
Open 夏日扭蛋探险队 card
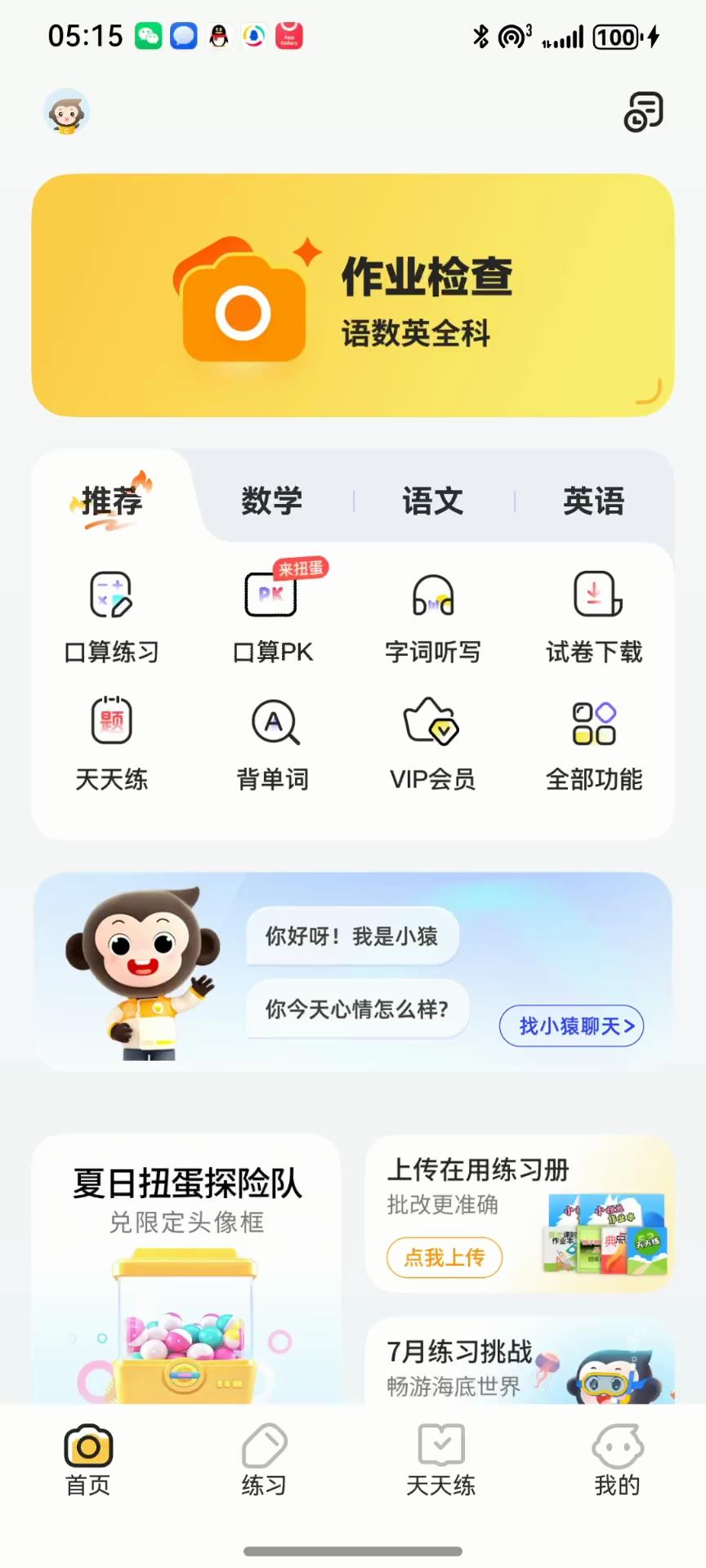click(x=186, y=1266)
